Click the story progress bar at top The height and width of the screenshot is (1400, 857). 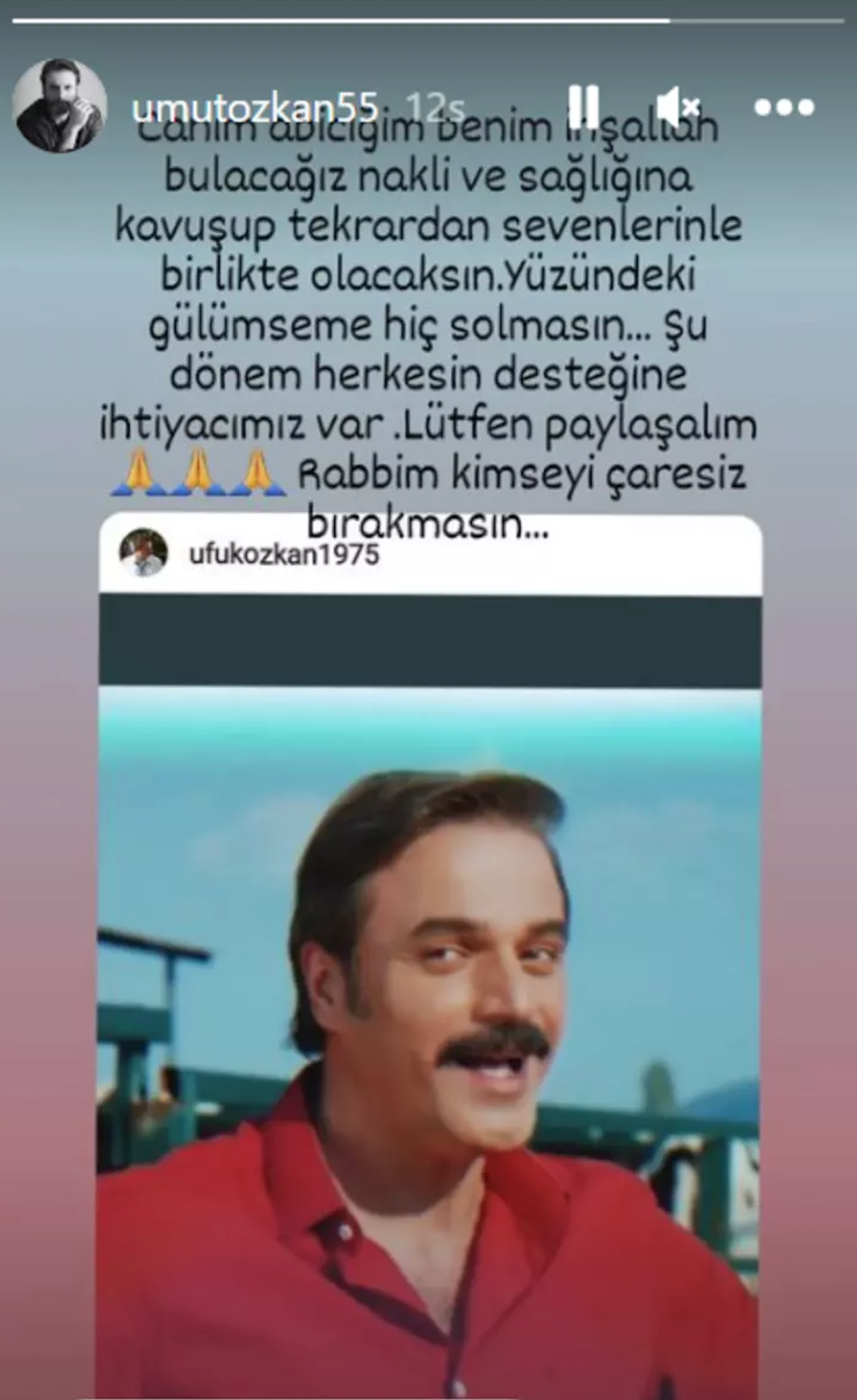(428, 20)
